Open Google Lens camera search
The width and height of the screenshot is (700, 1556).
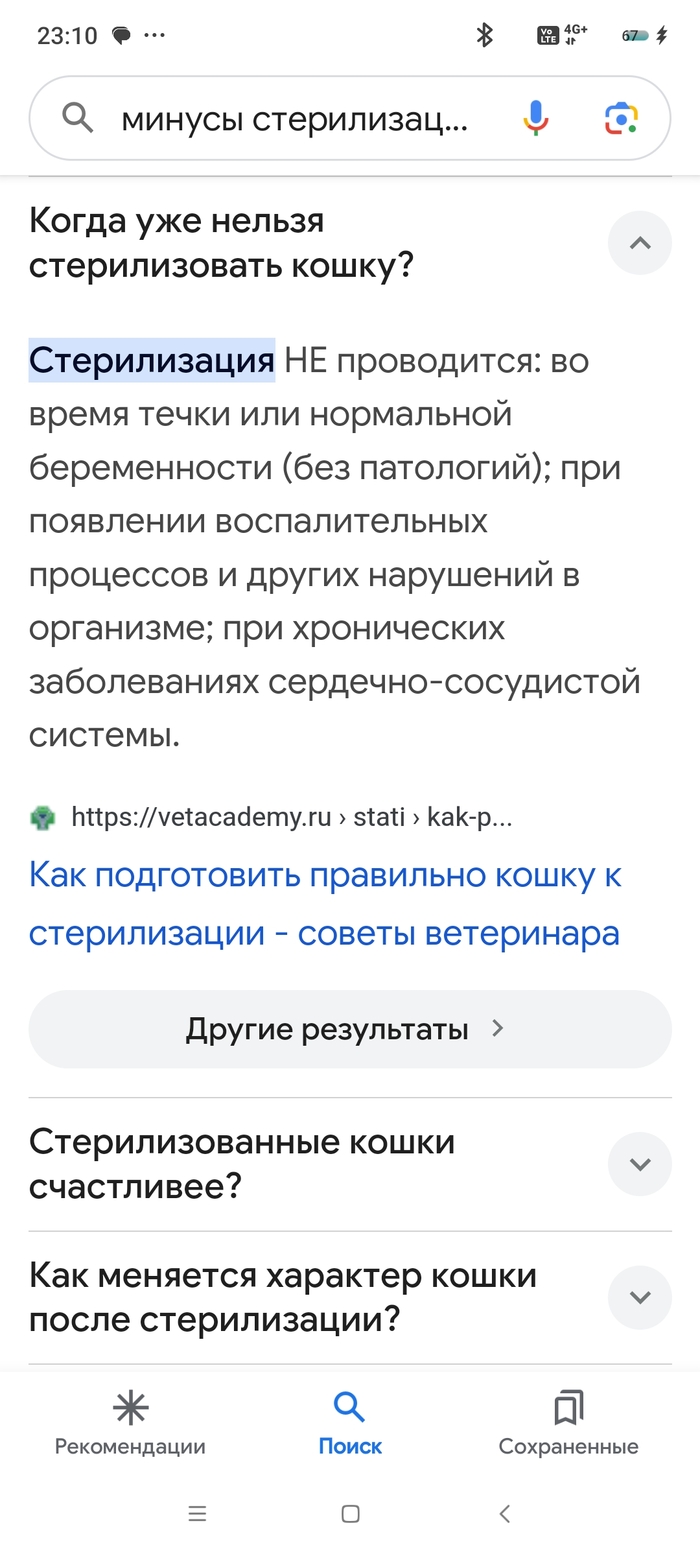[x=621, y=119]
